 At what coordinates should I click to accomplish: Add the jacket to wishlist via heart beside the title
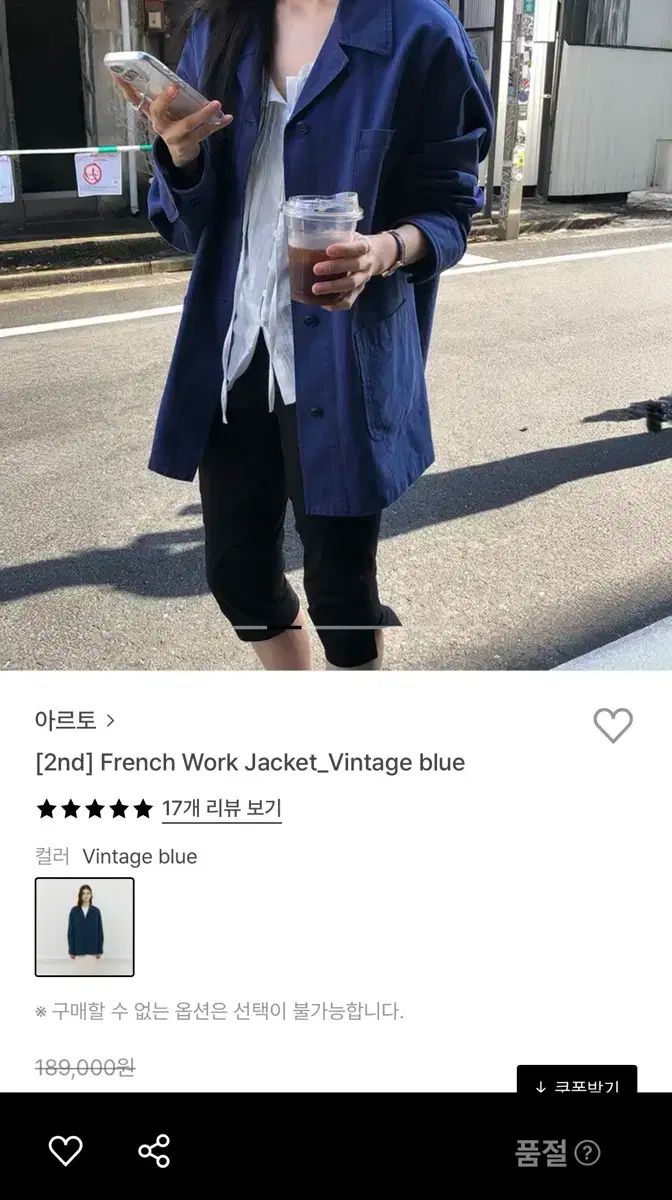tap(613, 725)
